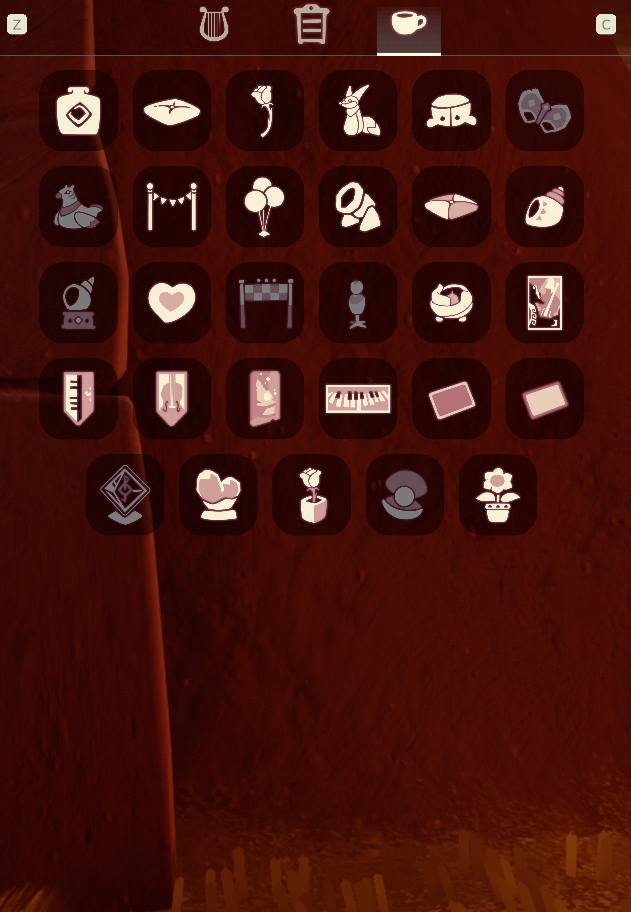
Task: Pick the piano keyboard item
Action: 357,398
